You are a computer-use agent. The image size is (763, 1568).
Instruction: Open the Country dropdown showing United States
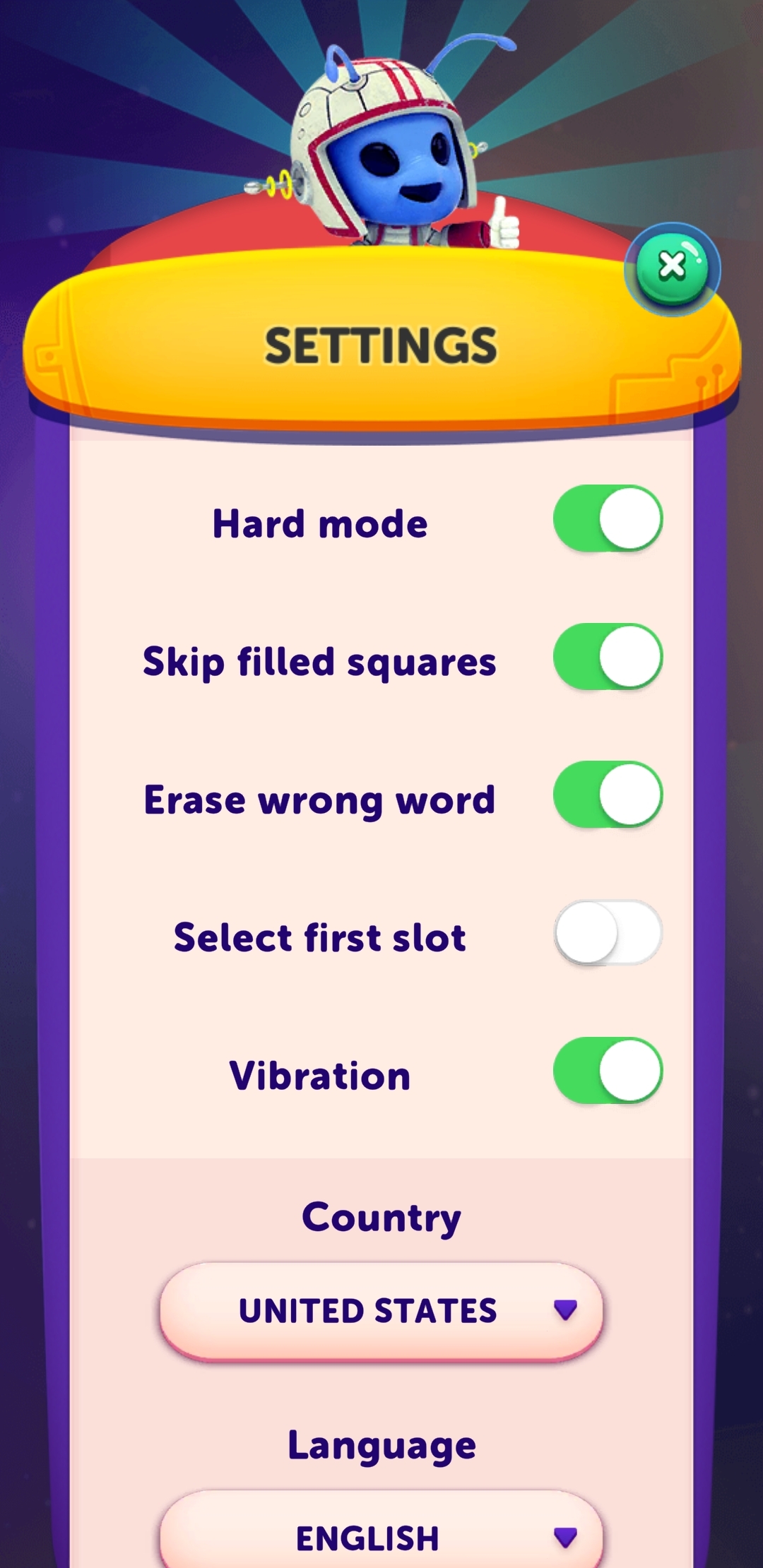tap(381, 1311)
